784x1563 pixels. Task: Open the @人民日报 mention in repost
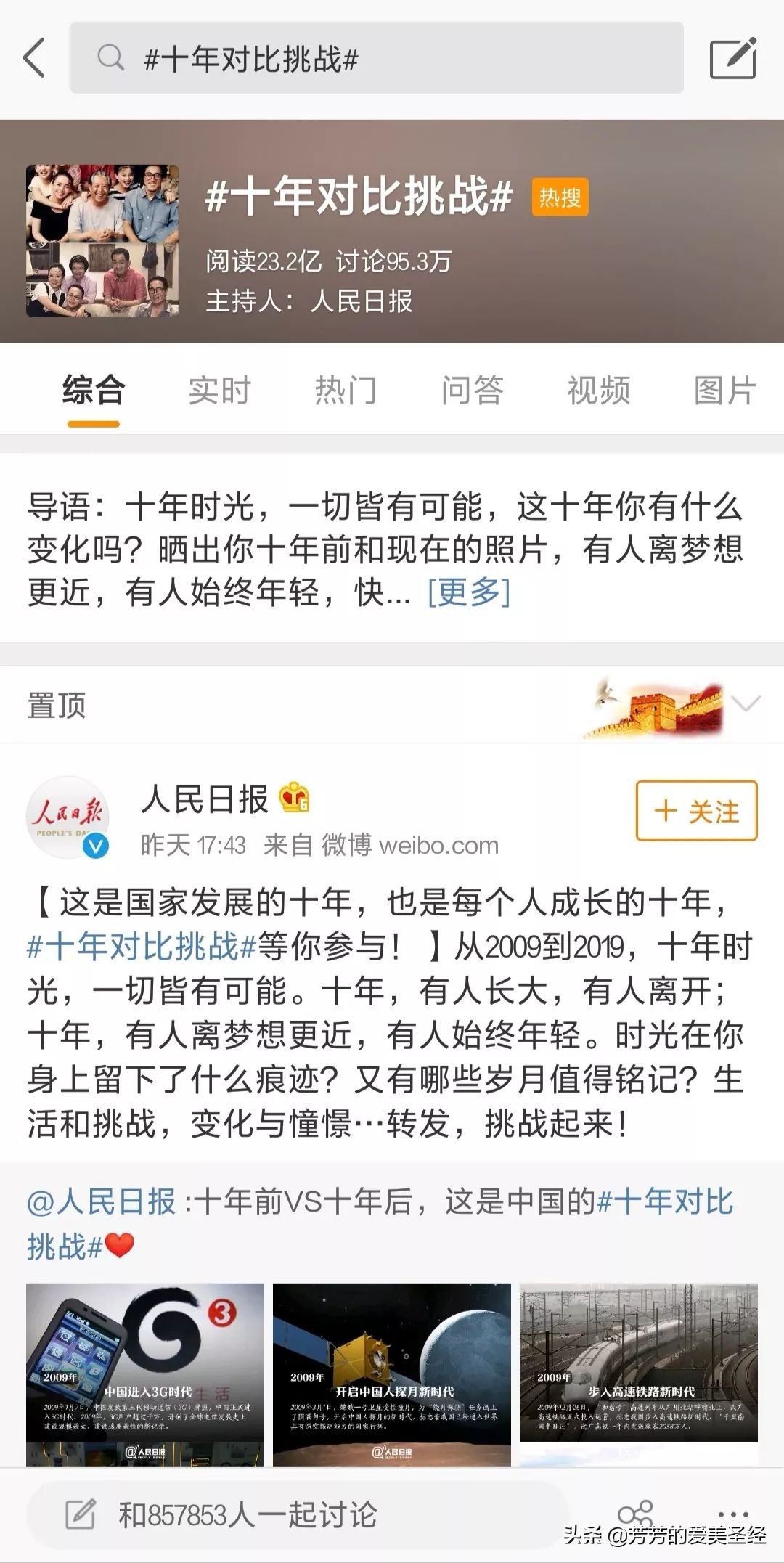[102, 1201]
